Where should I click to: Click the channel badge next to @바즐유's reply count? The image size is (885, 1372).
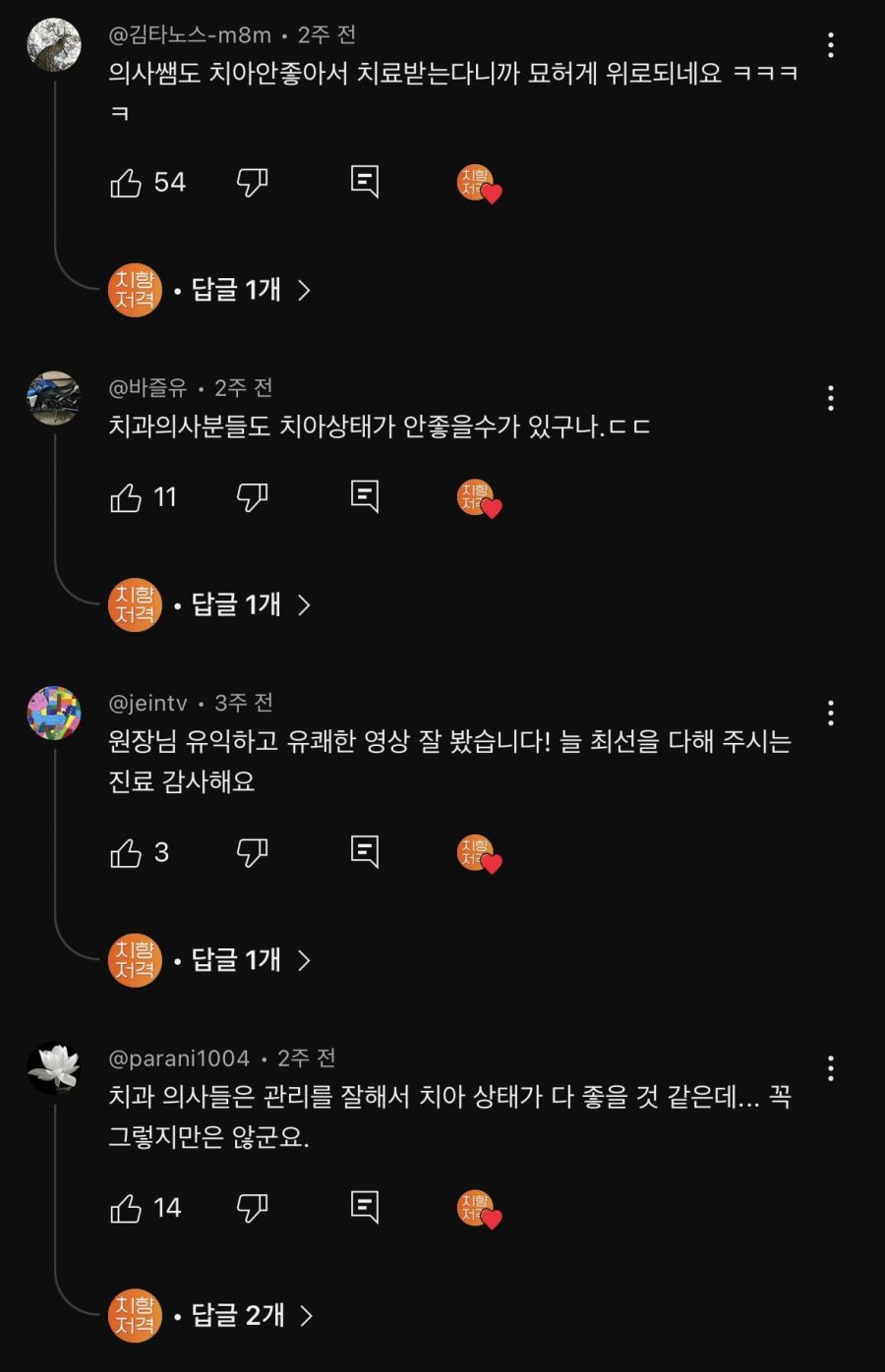(x=134, y=605)
